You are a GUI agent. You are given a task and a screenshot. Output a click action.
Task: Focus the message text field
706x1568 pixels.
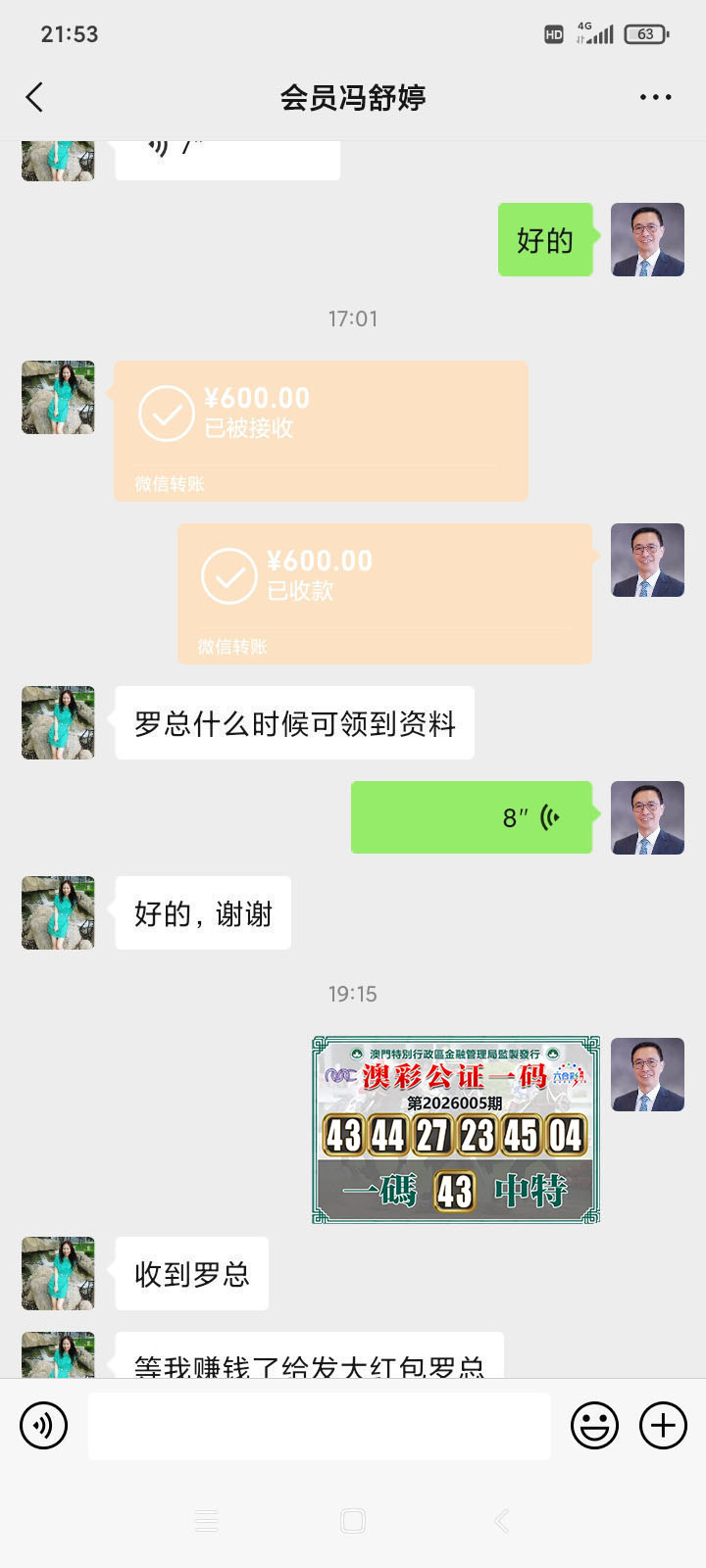point(319,1425)
